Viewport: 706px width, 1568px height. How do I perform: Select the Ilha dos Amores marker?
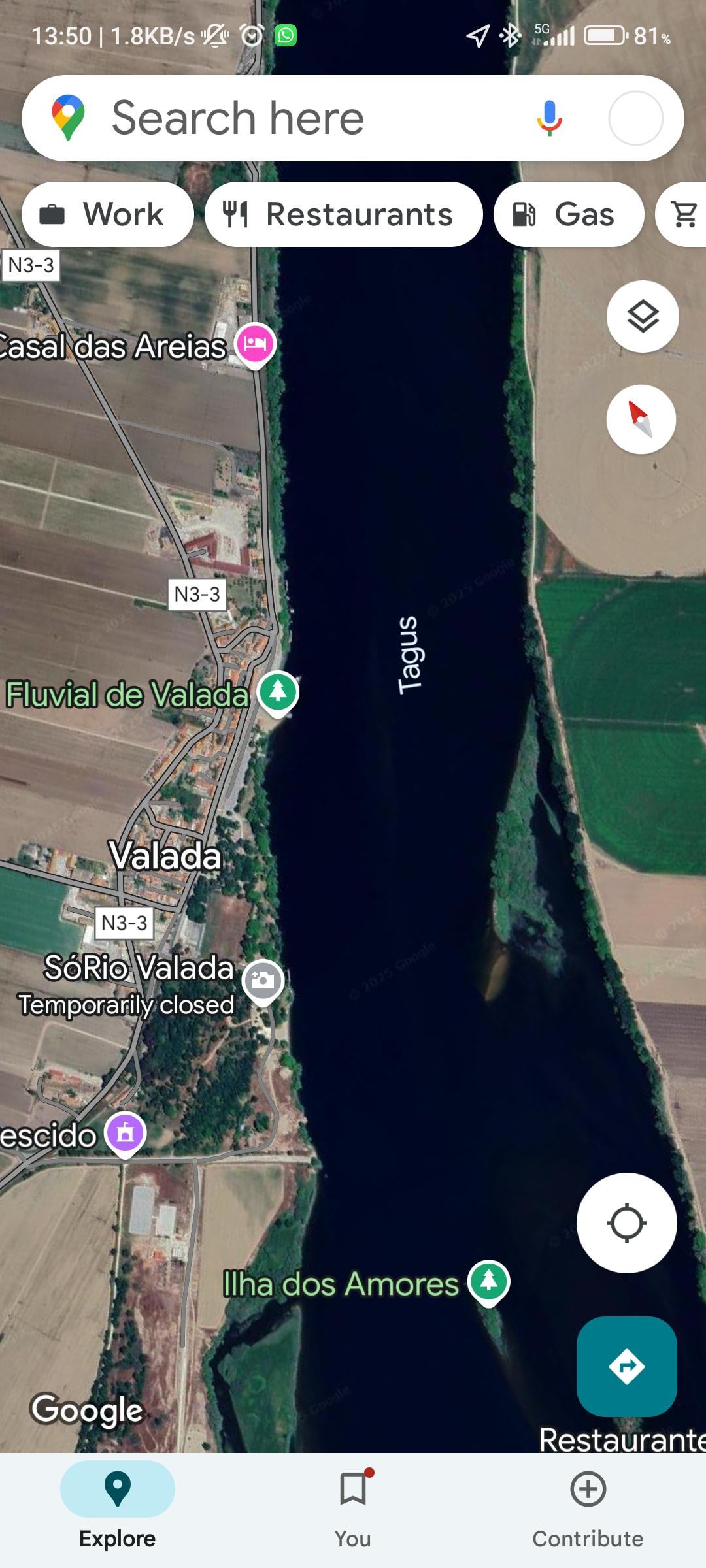pos(488,1281)
